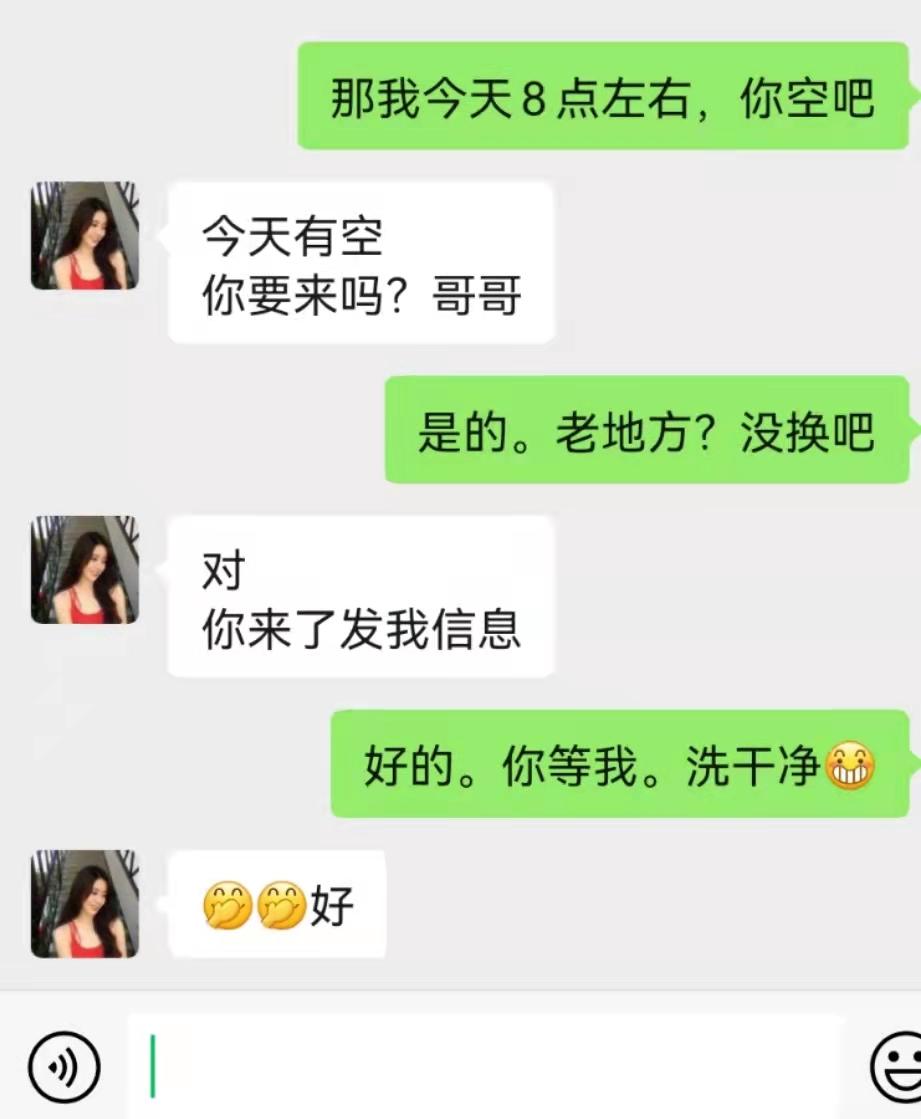Open contact avatar beside "今天有空" message

point(85,236)
